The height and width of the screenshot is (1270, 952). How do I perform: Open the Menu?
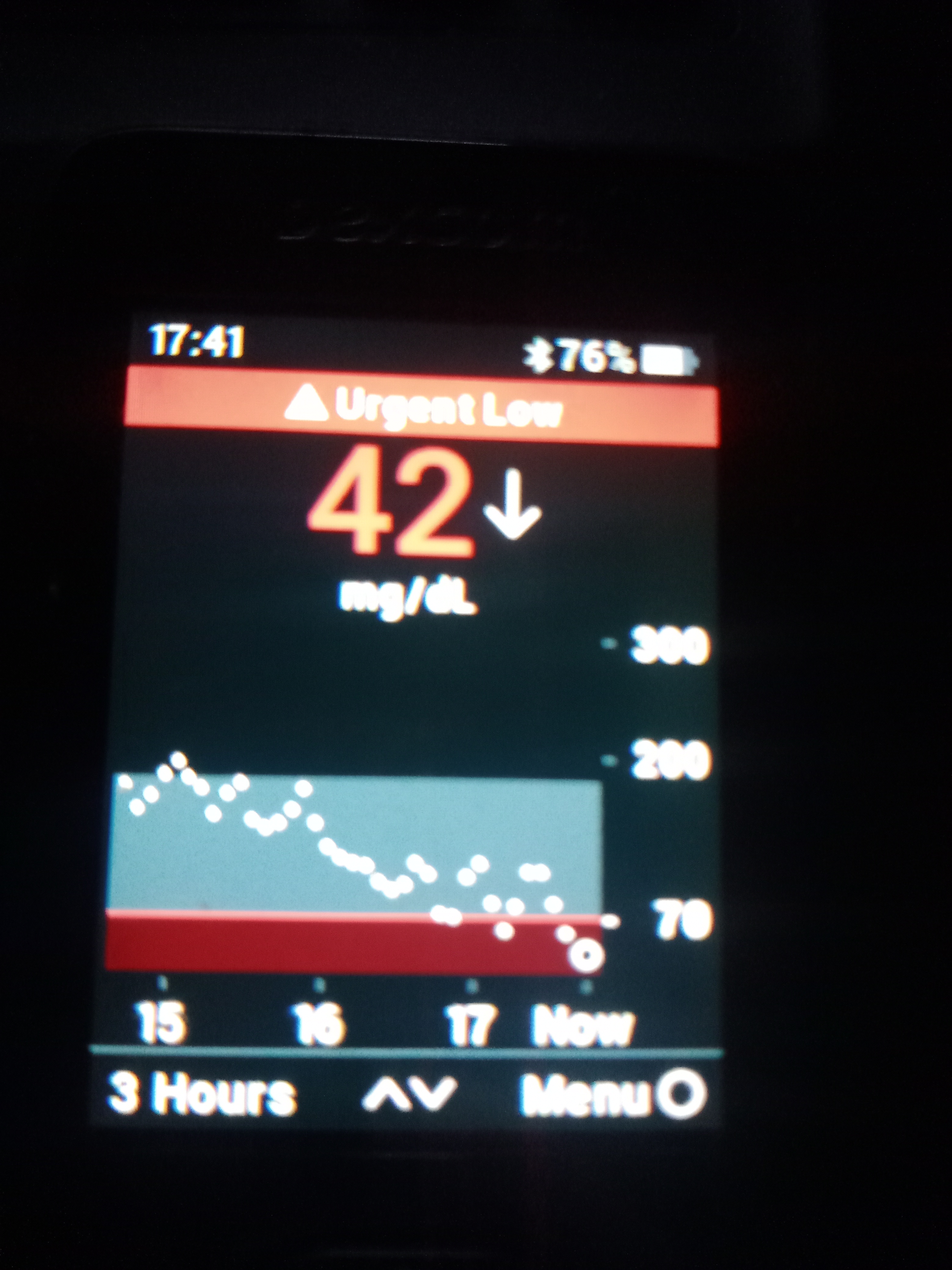point(611,1095)
